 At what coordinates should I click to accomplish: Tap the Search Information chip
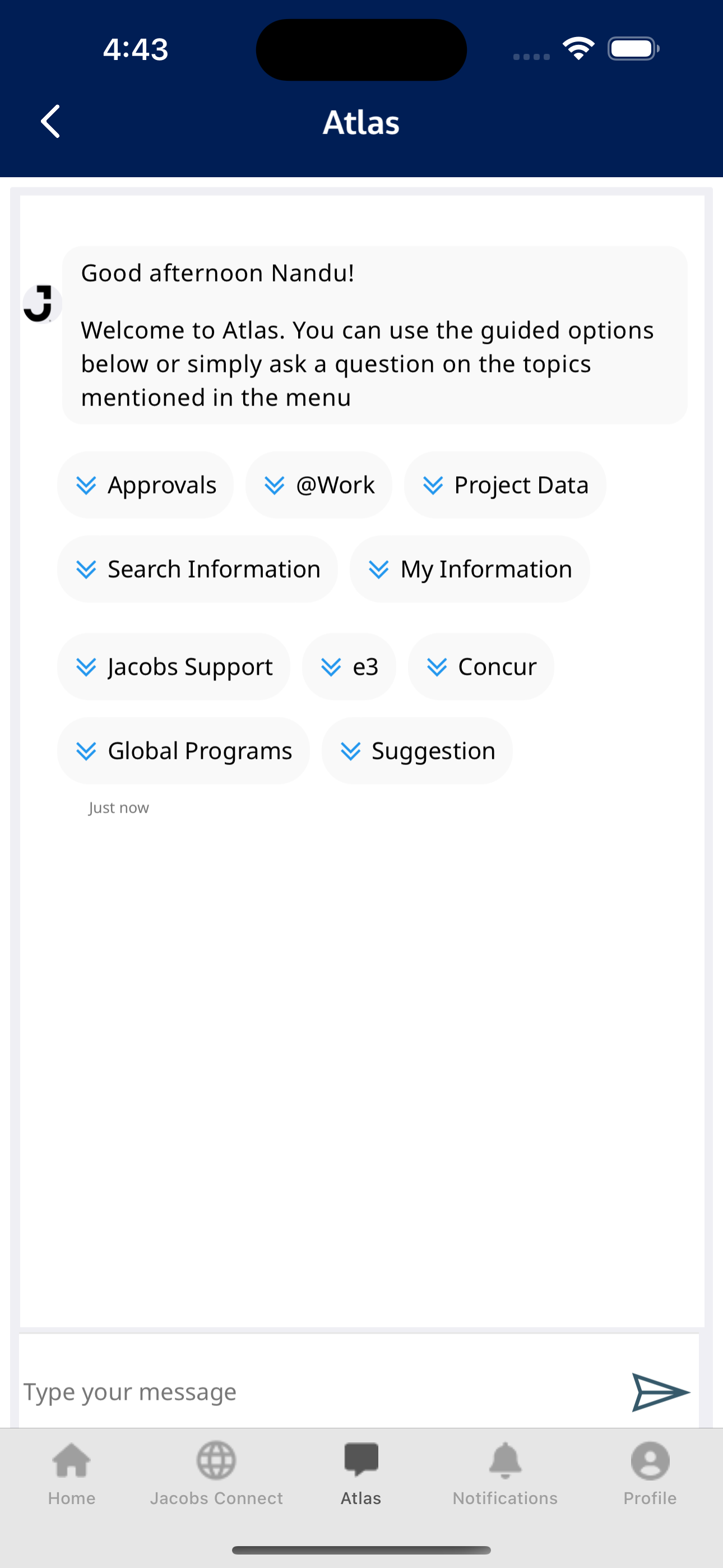point(197,569)
